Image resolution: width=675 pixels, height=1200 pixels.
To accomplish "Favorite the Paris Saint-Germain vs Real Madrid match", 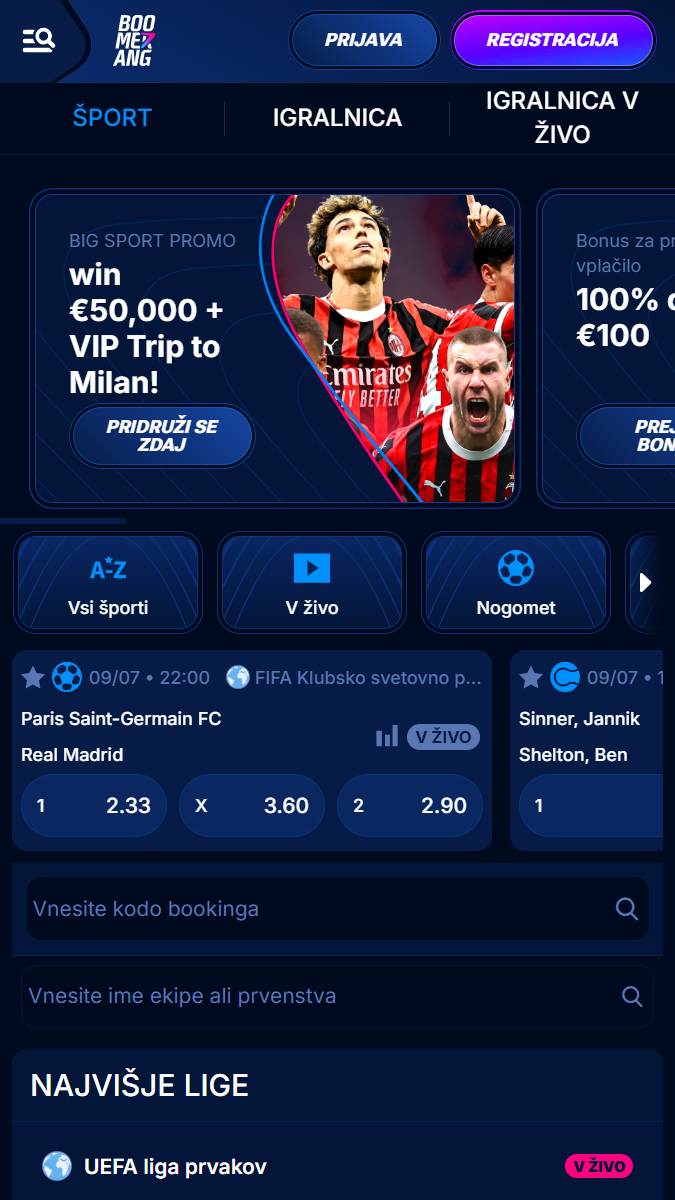I will coord(33,678).
